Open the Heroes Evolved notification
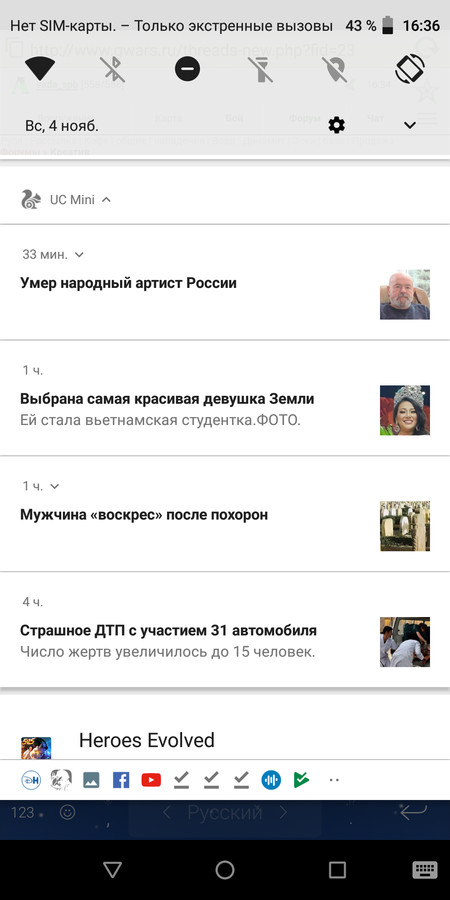Image resolution: width=450 pixels, height=900 pixels. pyautogui.click(x=225, y=740)
